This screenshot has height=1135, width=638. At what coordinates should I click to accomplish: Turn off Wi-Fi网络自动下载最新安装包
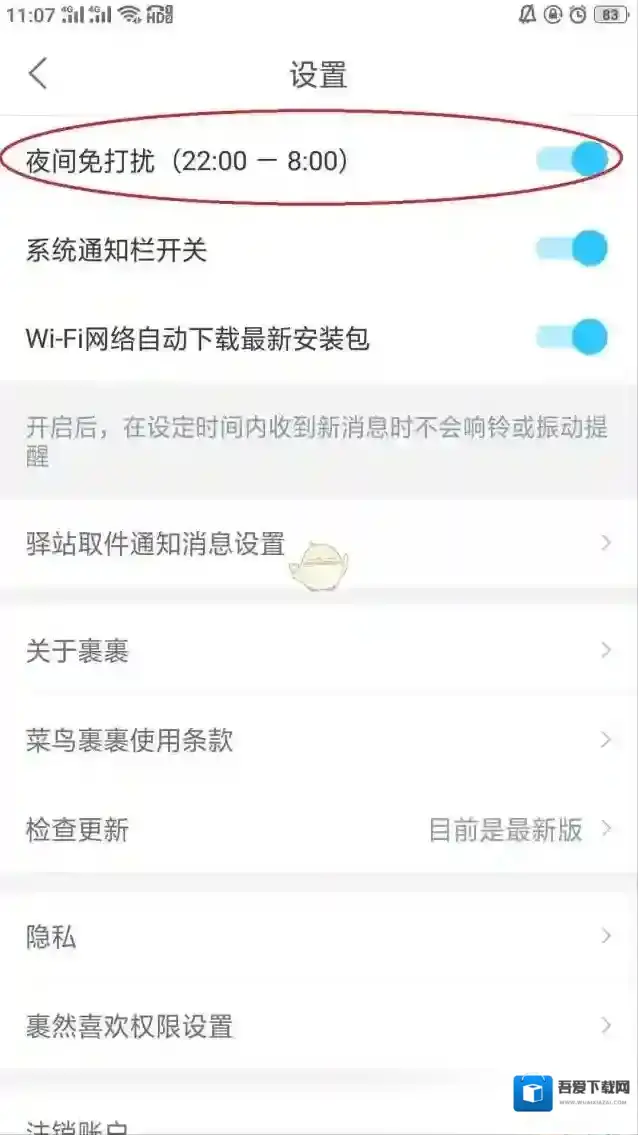tap(573, 337)
